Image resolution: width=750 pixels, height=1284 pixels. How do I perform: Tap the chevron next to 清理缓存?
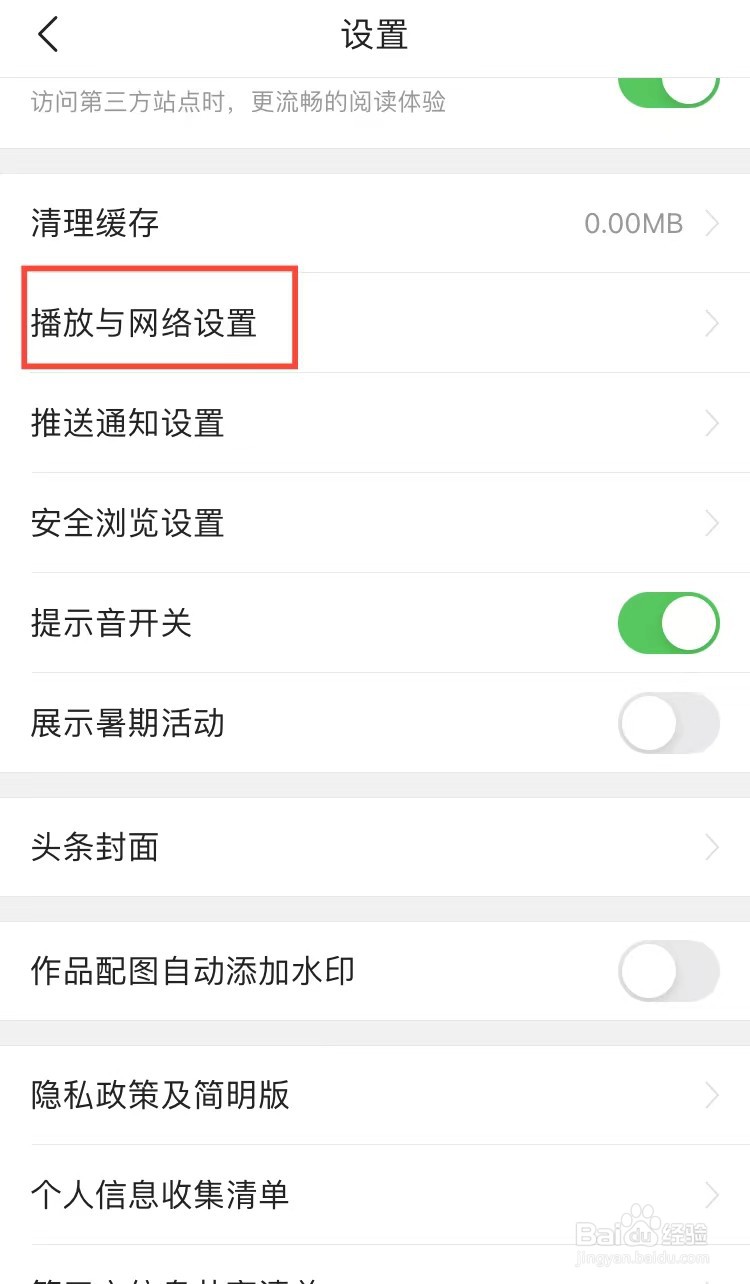coord(711,223)
